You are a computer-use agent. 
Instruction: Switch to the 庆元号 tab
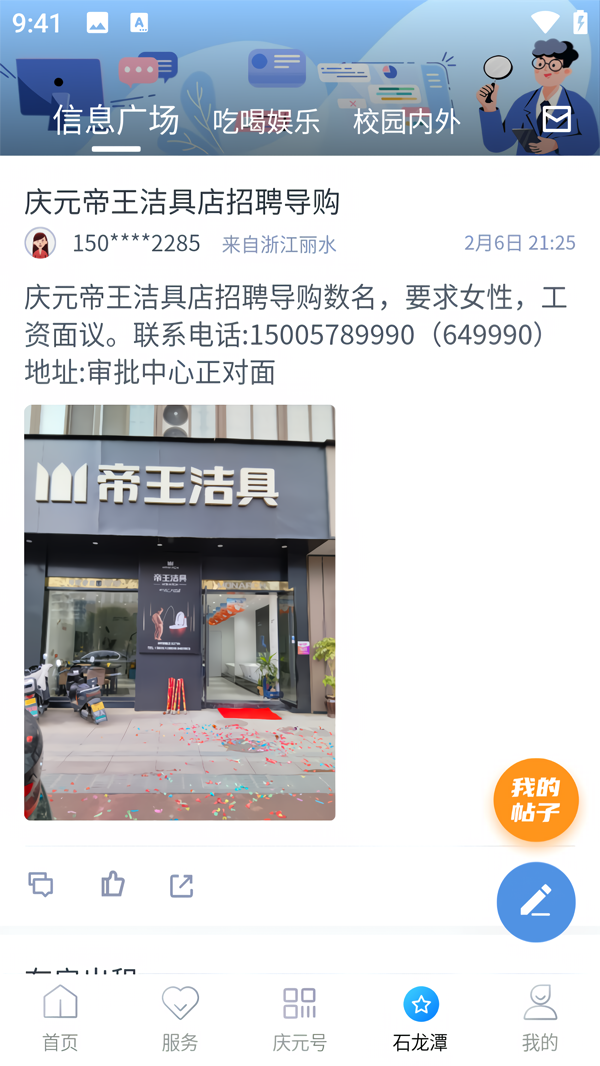[300, 1018]
